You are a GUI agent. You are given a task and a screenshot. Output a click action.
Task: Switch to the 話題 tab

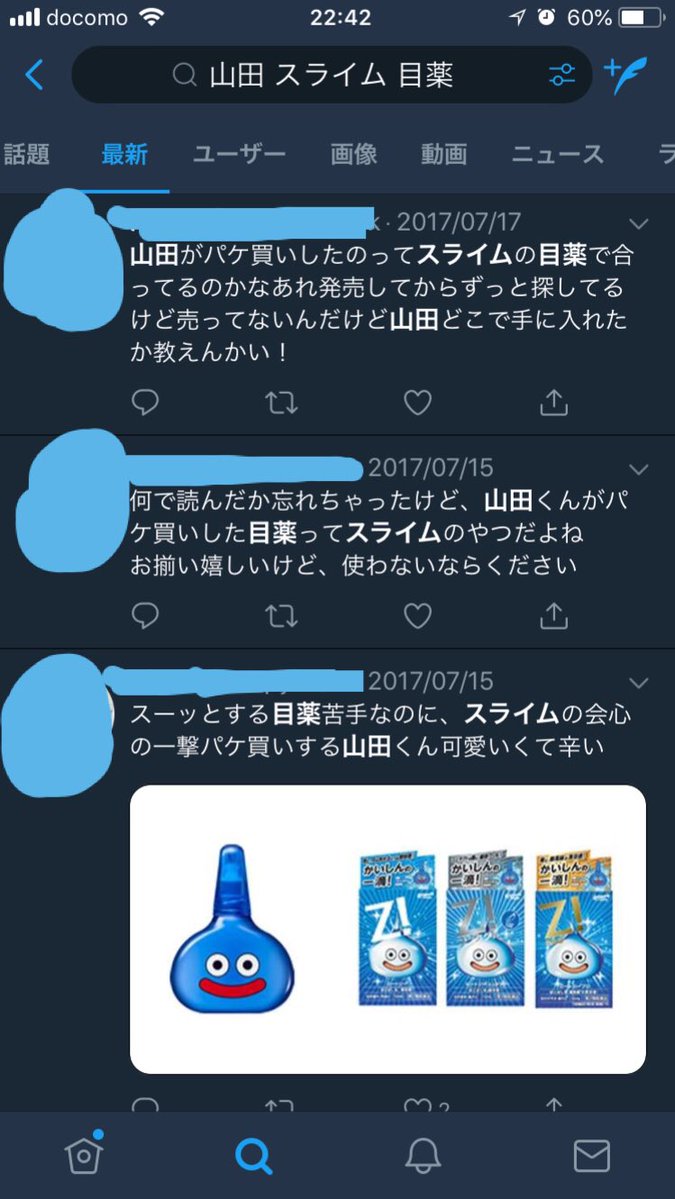coord(27,154)
